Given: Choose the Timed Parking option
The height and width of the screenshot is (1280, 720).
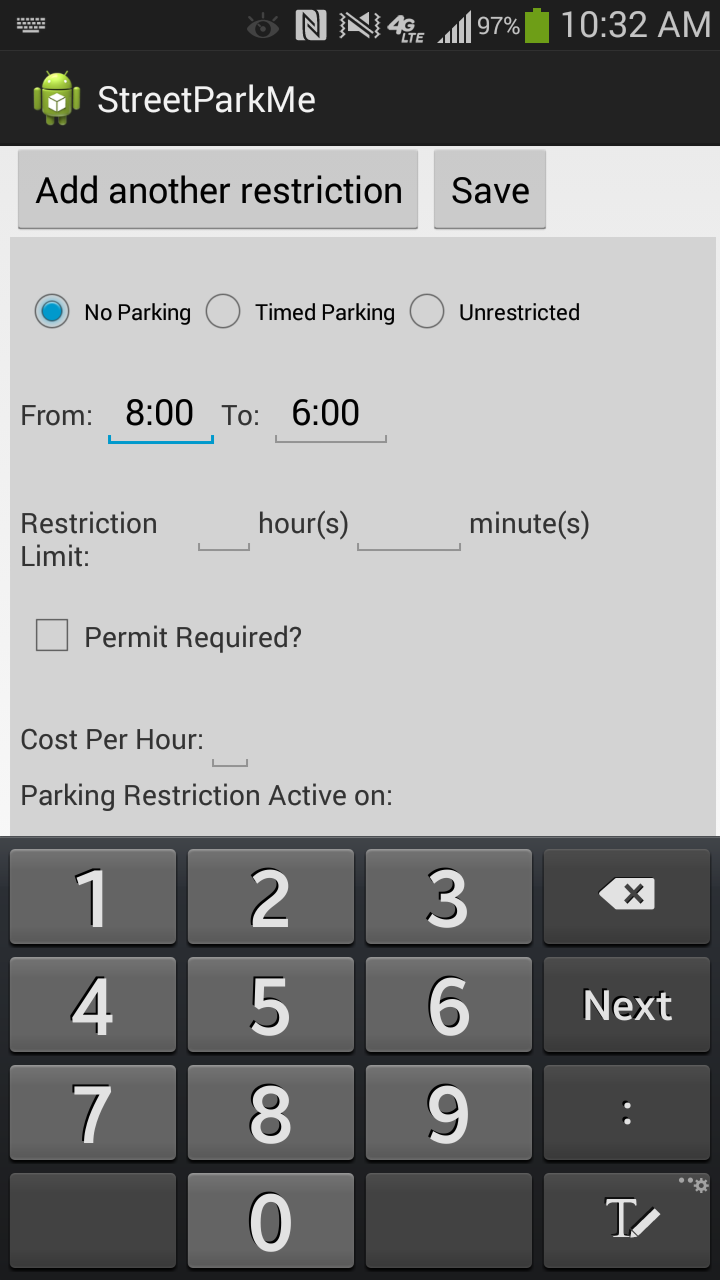Looking at the screenshot, I should pos(223,312).
